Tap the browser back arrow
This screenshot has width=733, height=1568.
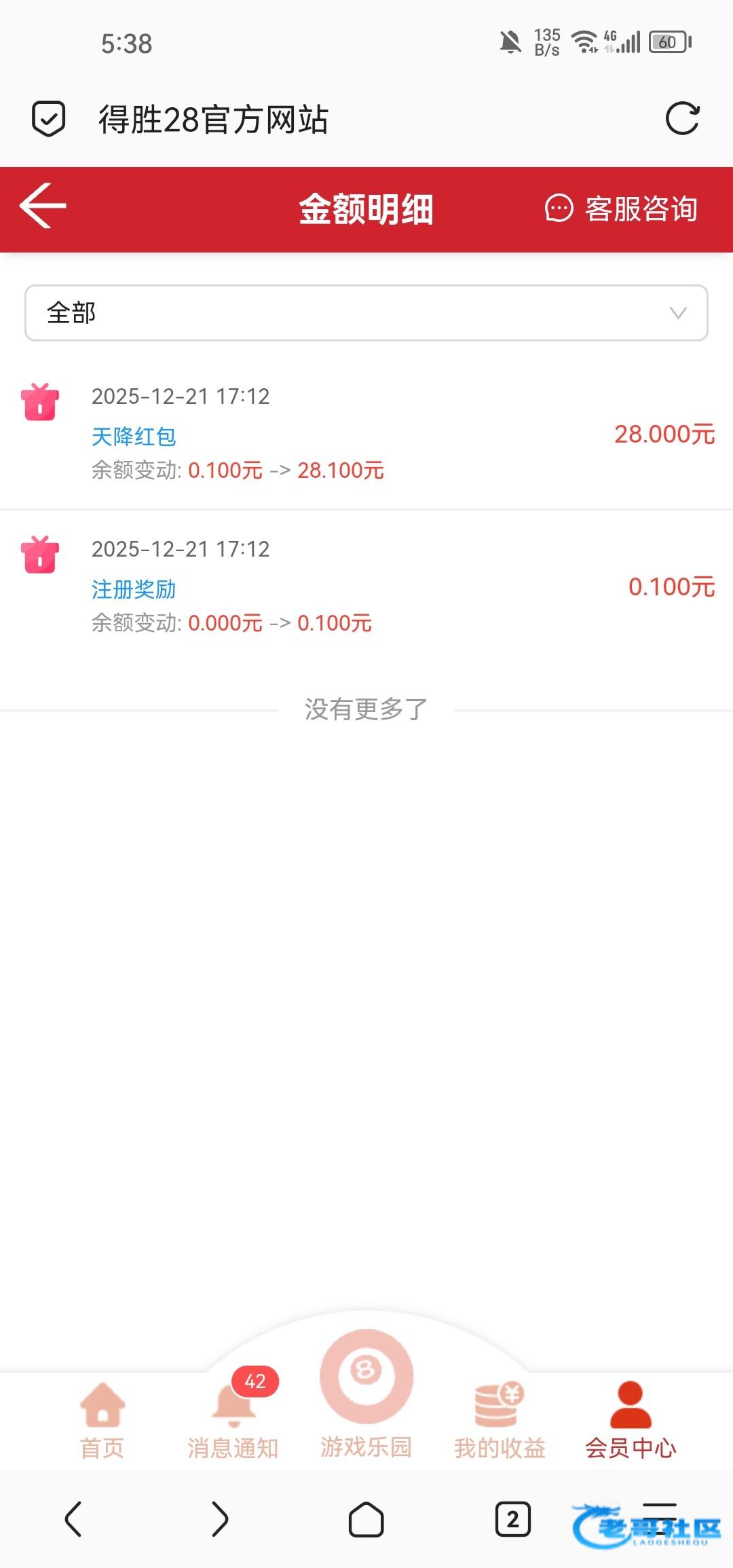point(73,1519)
